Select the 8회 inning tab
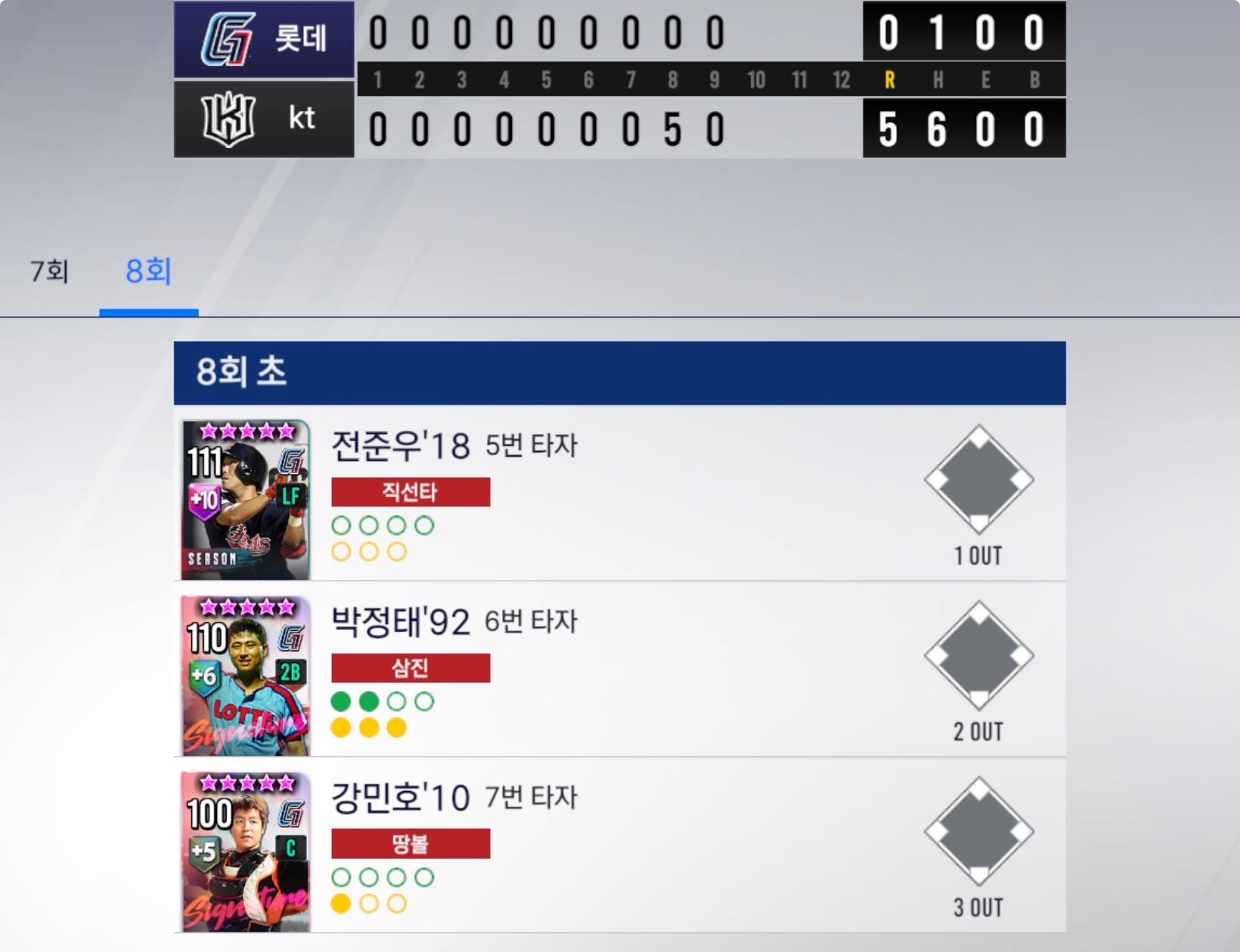1240x952 pixels. [148, 271]
